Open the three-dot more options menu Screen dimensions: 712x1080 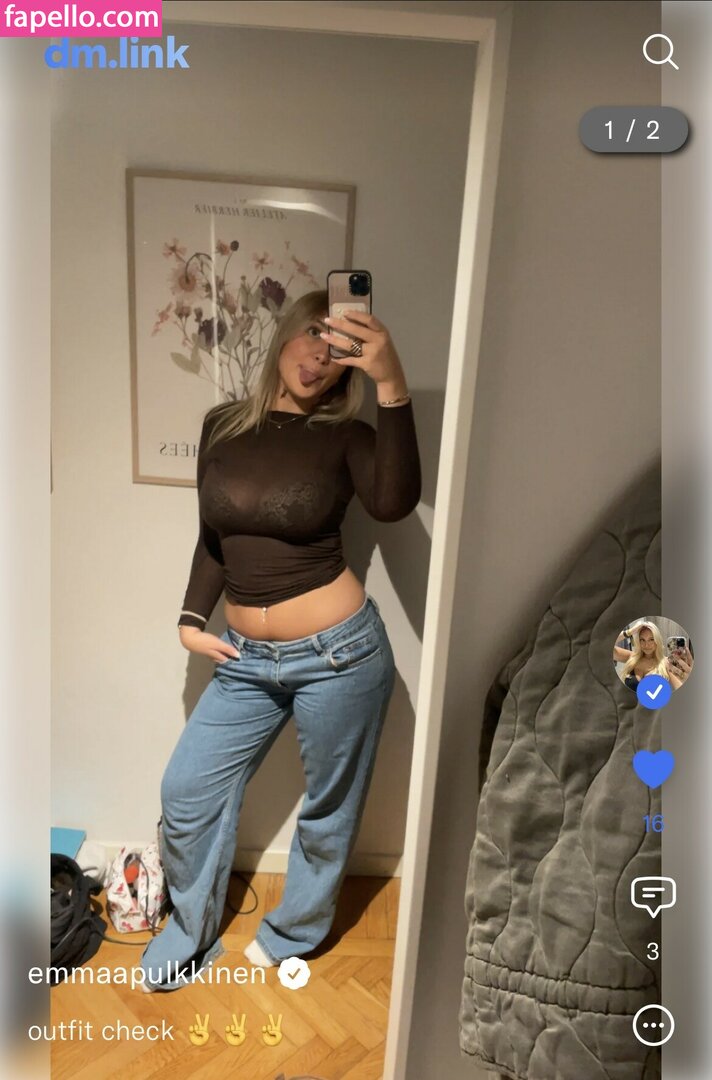[x=654, y=1025]
